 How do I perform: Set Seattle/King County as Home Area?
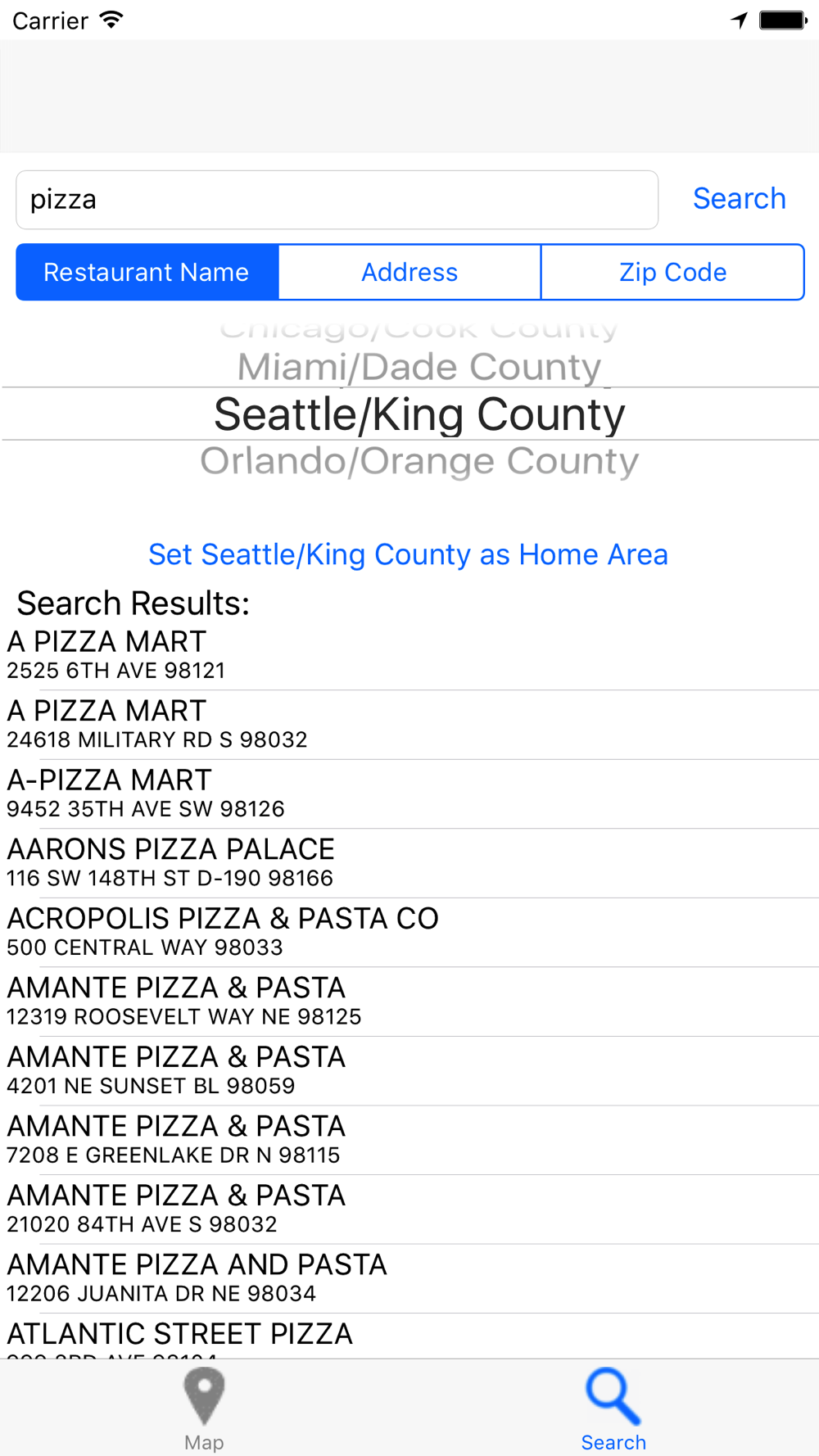tap(408, 554)
